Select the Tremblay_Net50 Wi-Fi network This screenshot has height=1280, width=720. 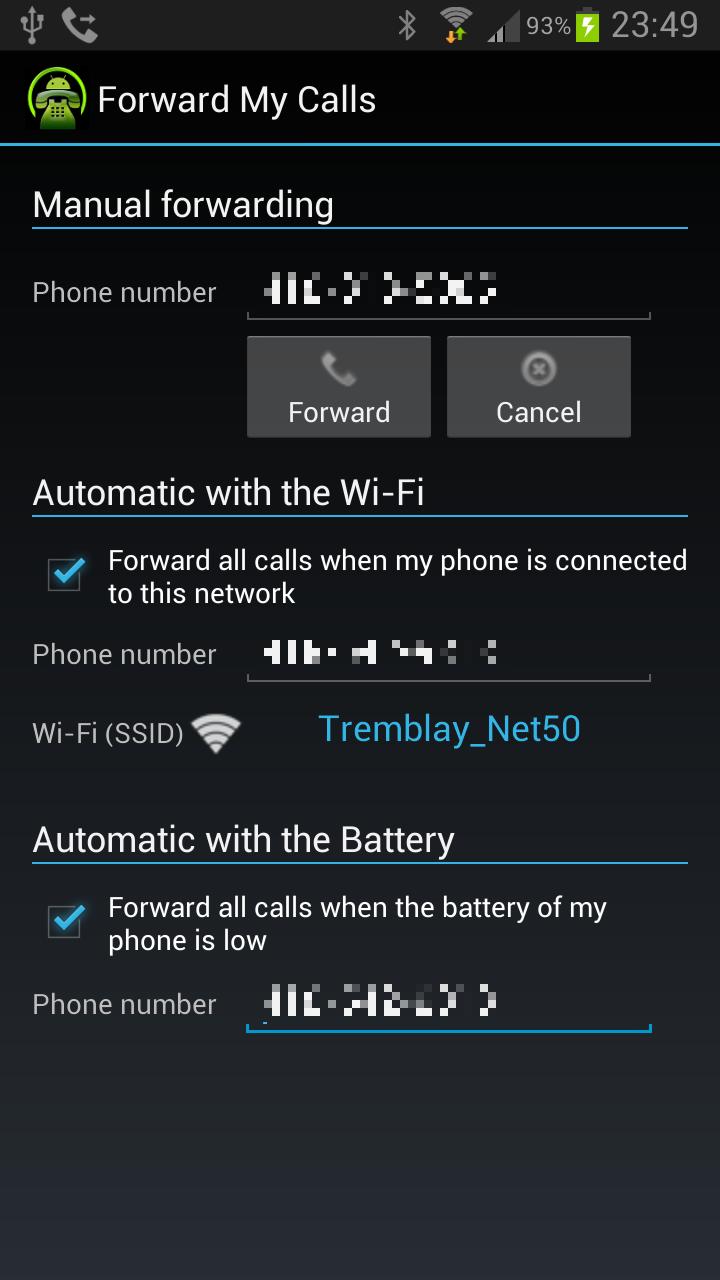click(x=449, y=729)
